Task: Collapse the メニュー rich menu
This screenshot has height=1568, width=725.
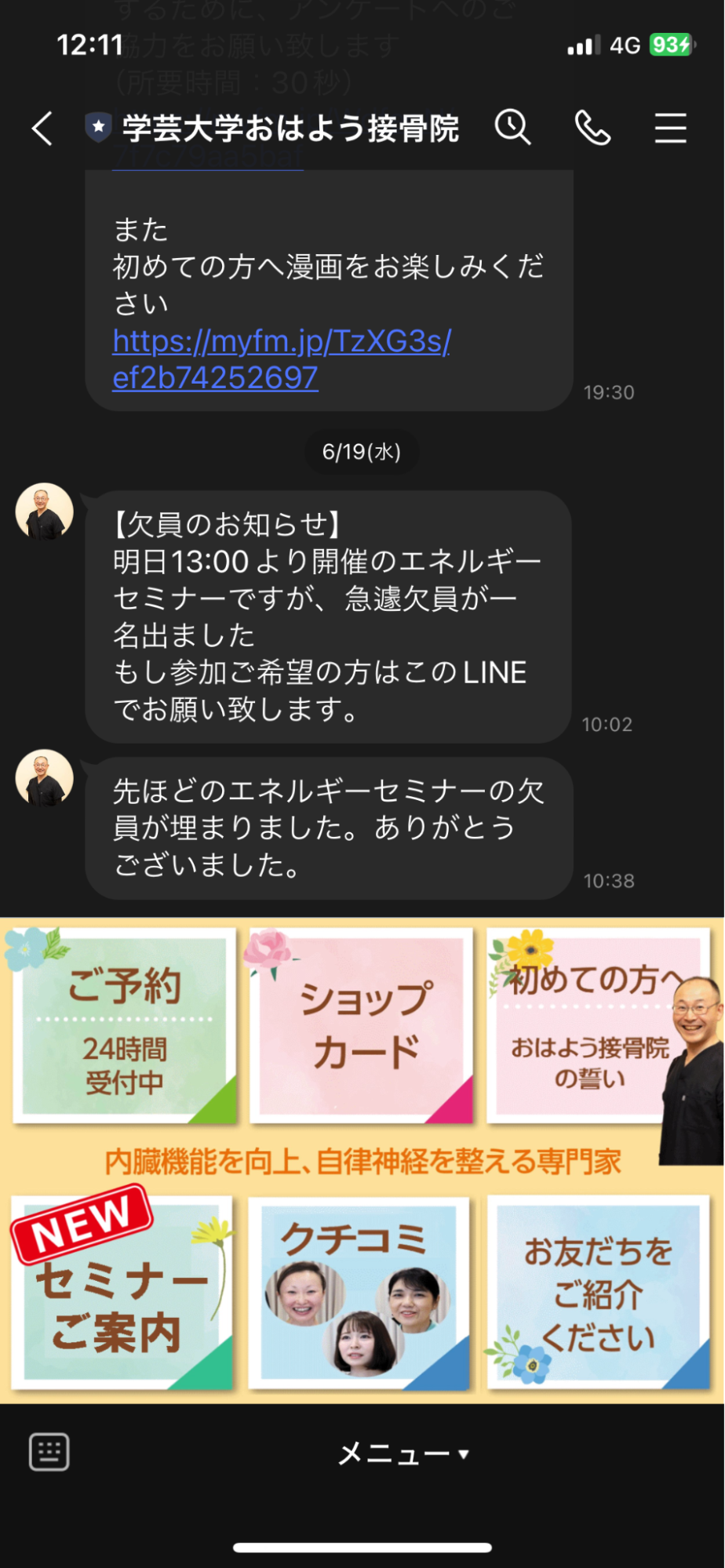Action: click(x=403, y=1453)
